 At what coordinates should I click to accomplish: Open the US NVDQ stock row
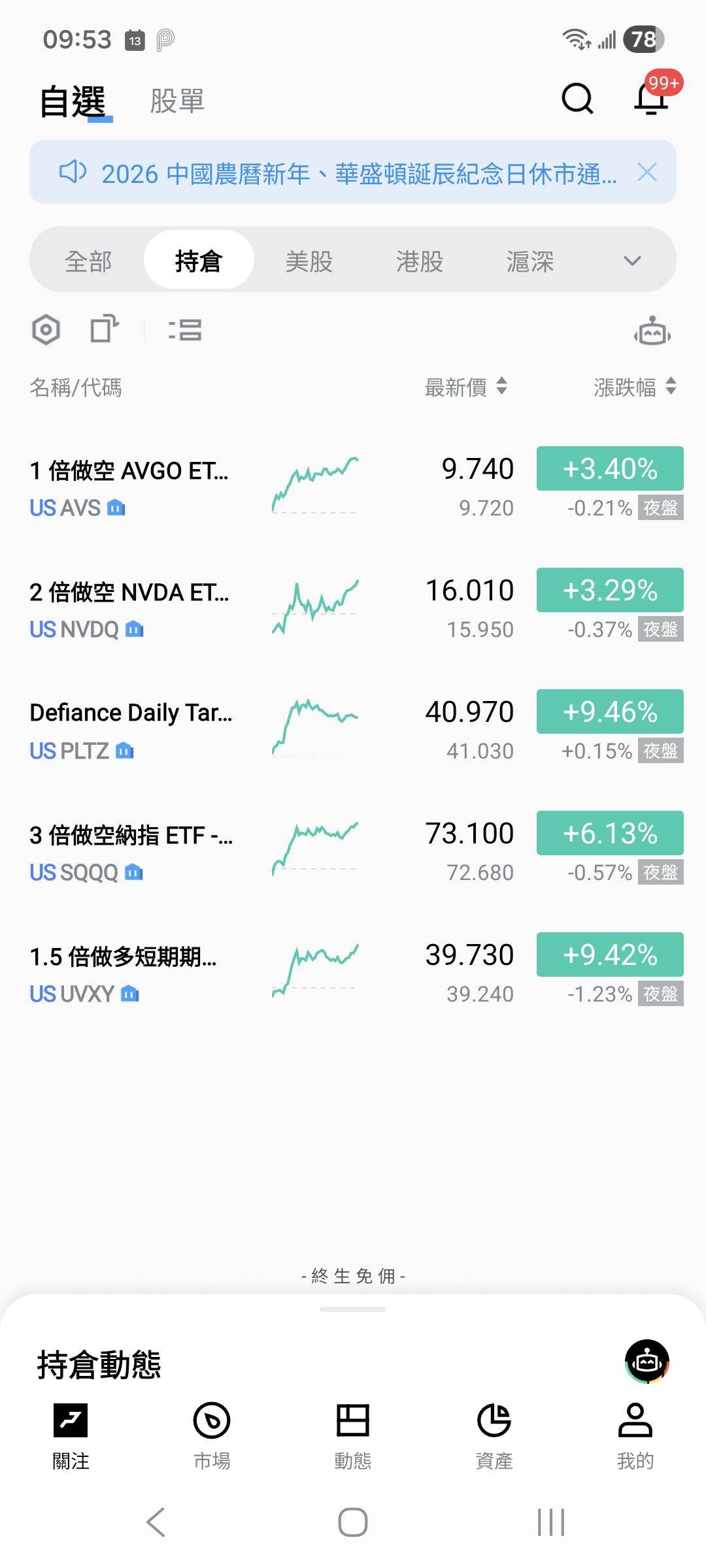point(131,609)
